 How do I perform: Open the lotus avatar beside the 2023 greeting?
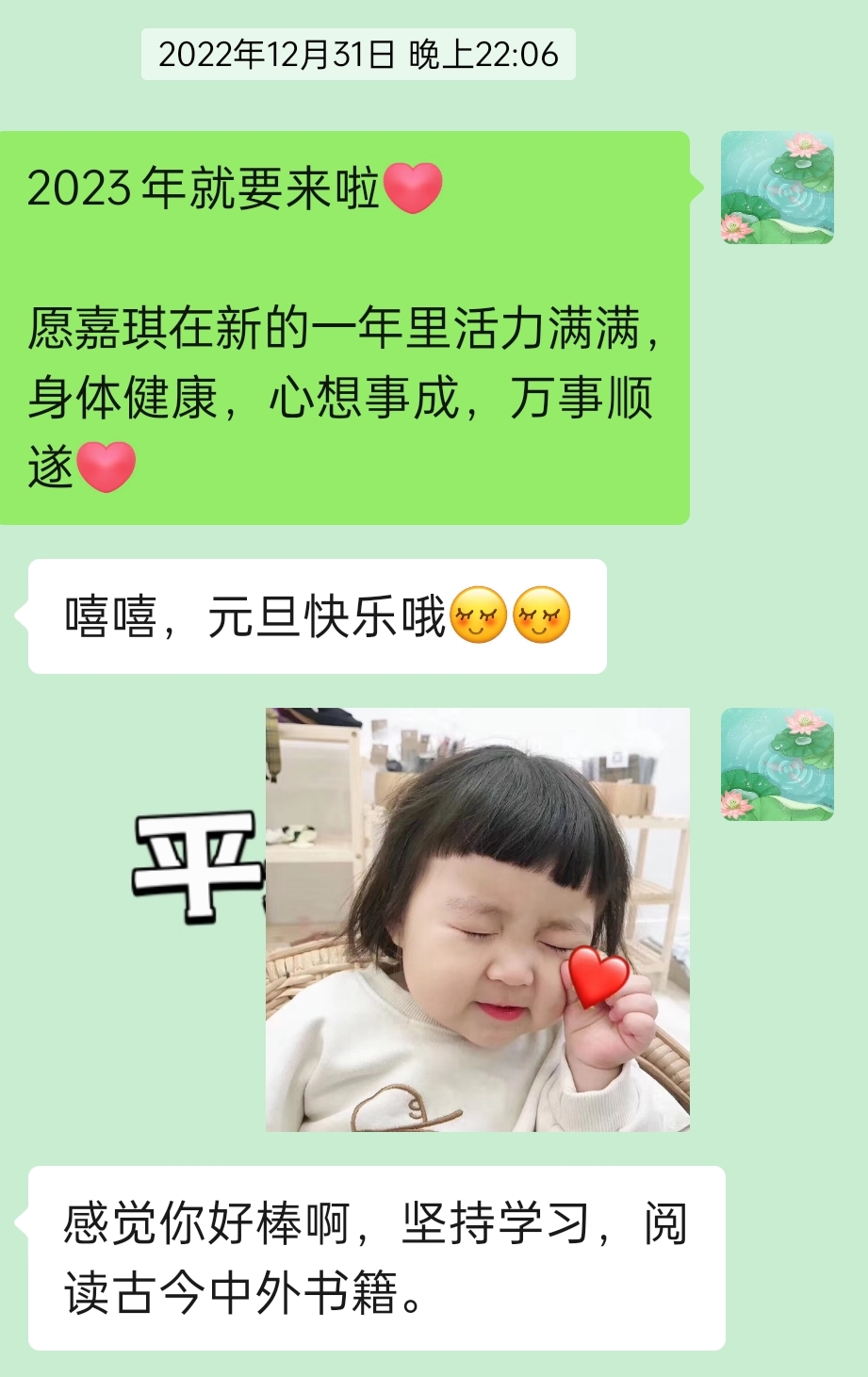pos(777,188)
